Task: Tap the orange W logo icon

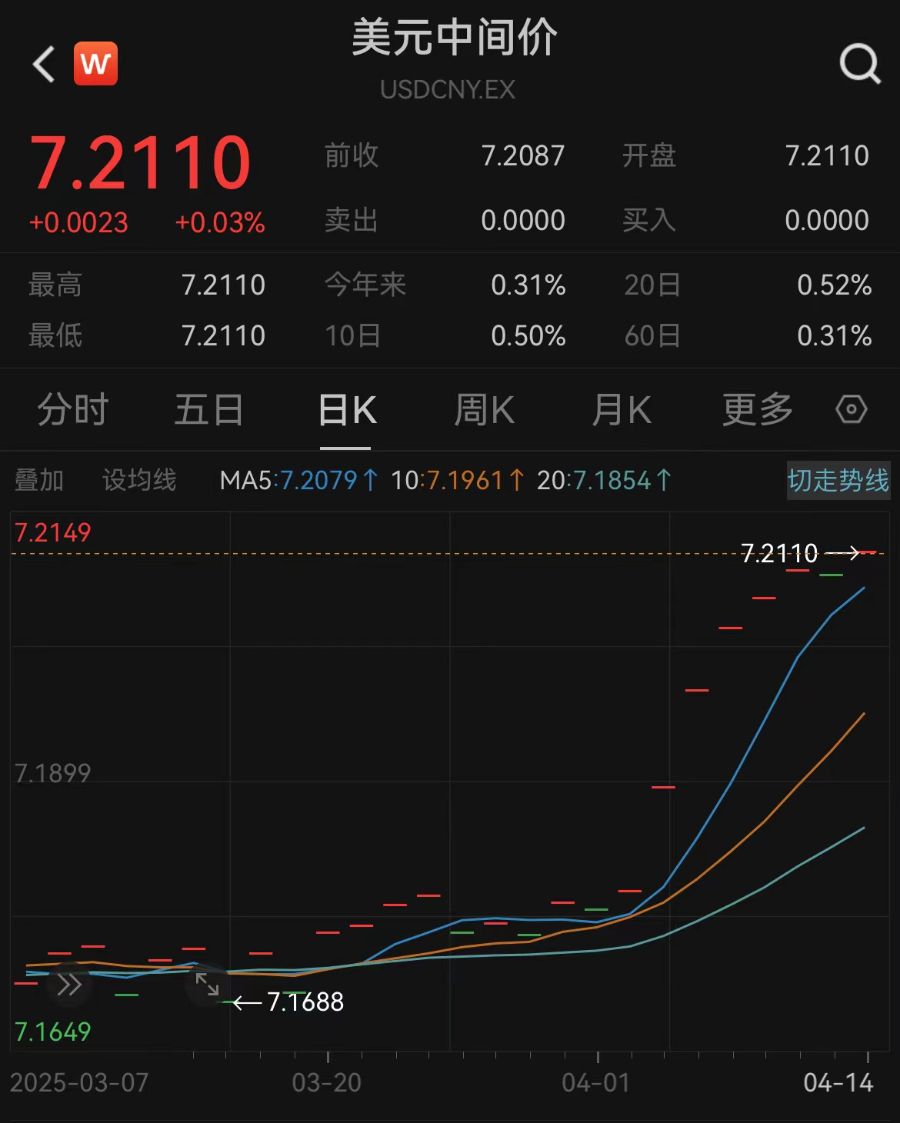Action: pyautogui.click(x=96, y=65)
